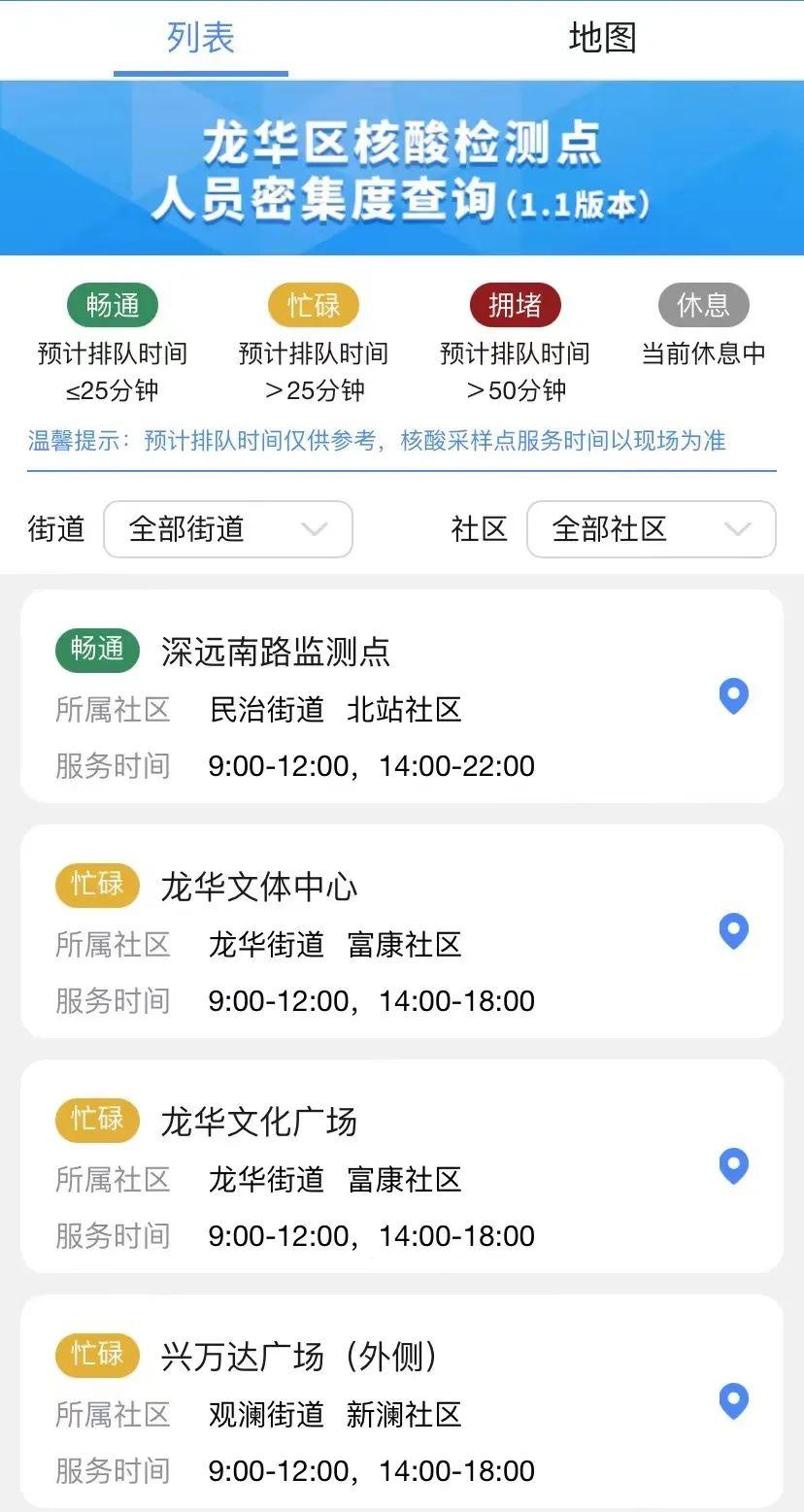This screenshot has height=1512, width=804.
Task: Locate 兴万达广场（外侧） with its pin icon
Action: click(733, 1401)
